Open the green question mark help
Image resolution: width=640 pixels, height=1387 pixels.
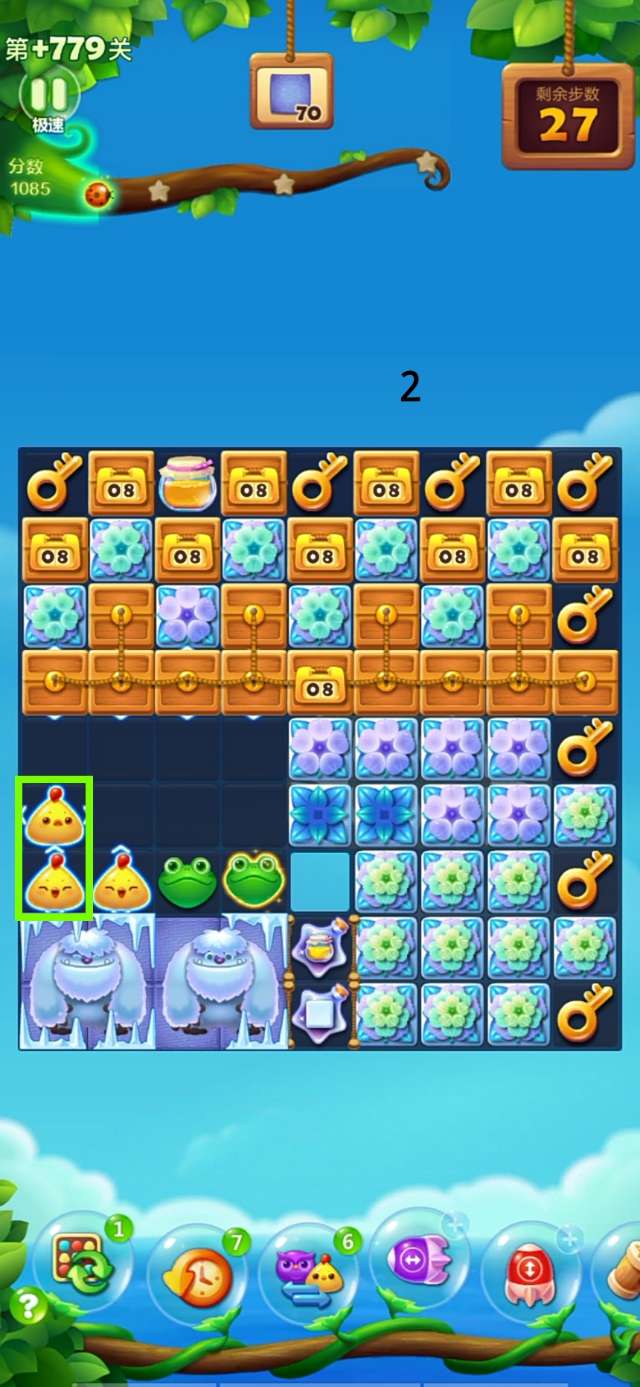coord(28,1306)
